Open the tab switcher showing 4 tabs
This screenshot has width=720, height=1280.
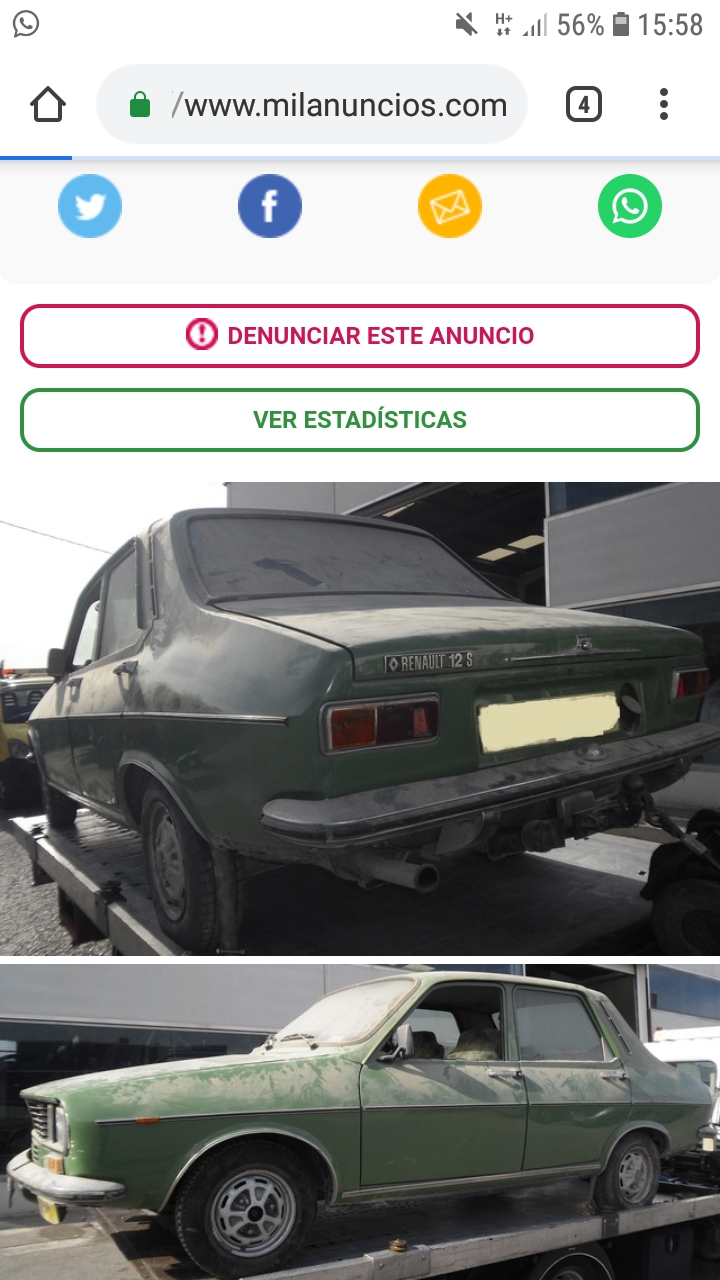click(x=583, y=104)
